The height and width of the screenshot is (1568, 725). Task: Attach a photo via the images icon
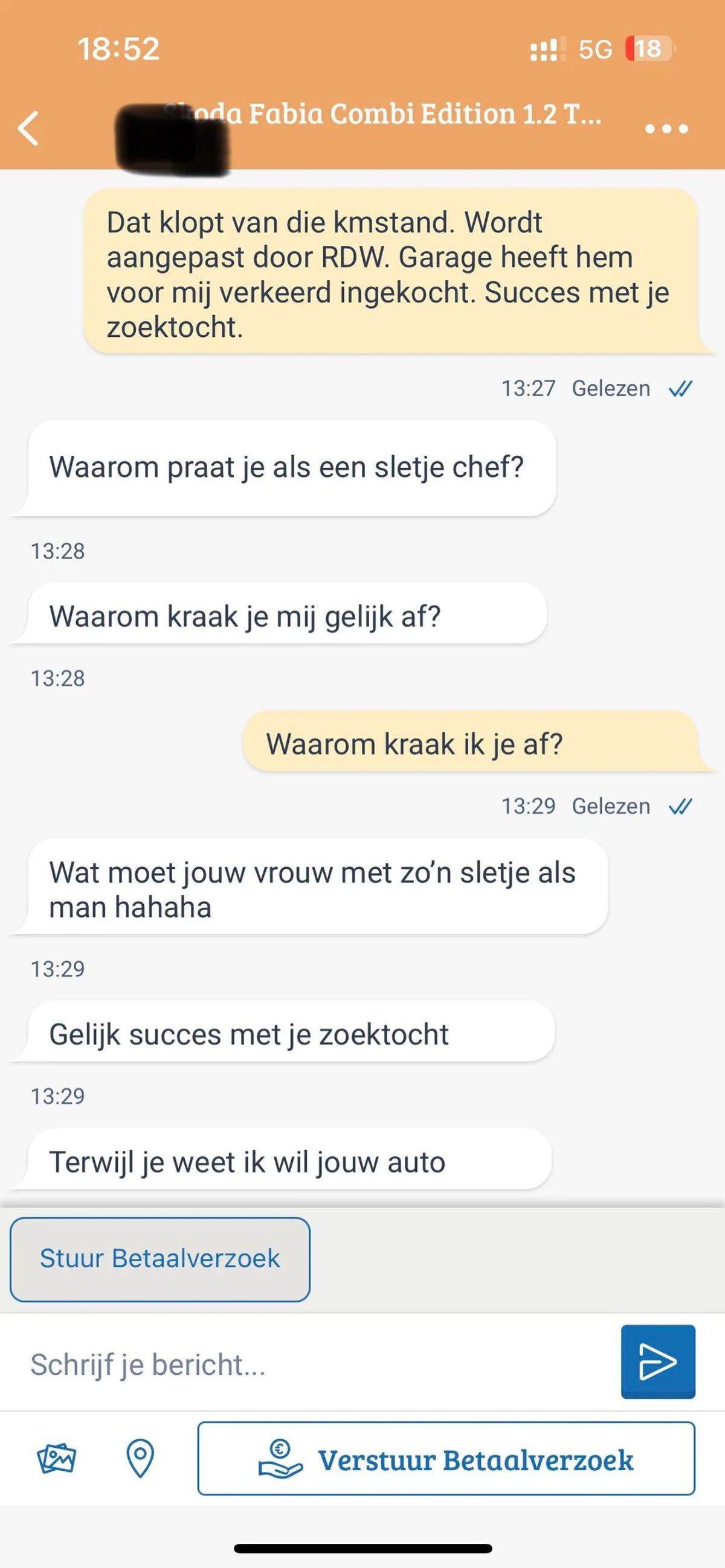coord(56,1459)
